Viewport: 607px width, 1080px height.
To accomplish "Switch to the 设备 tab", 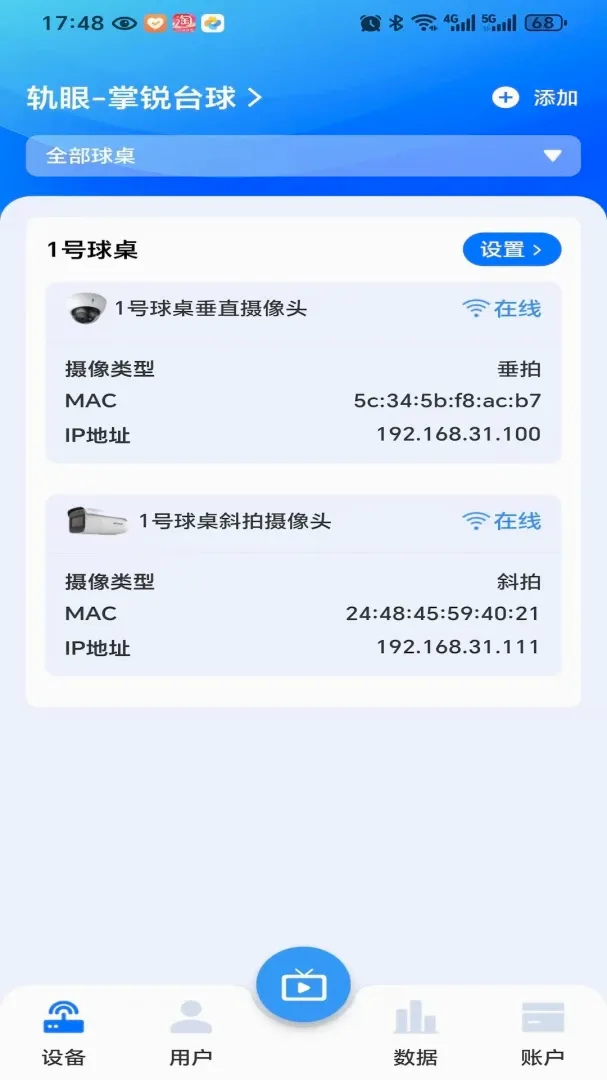I will coord(63,1033).
